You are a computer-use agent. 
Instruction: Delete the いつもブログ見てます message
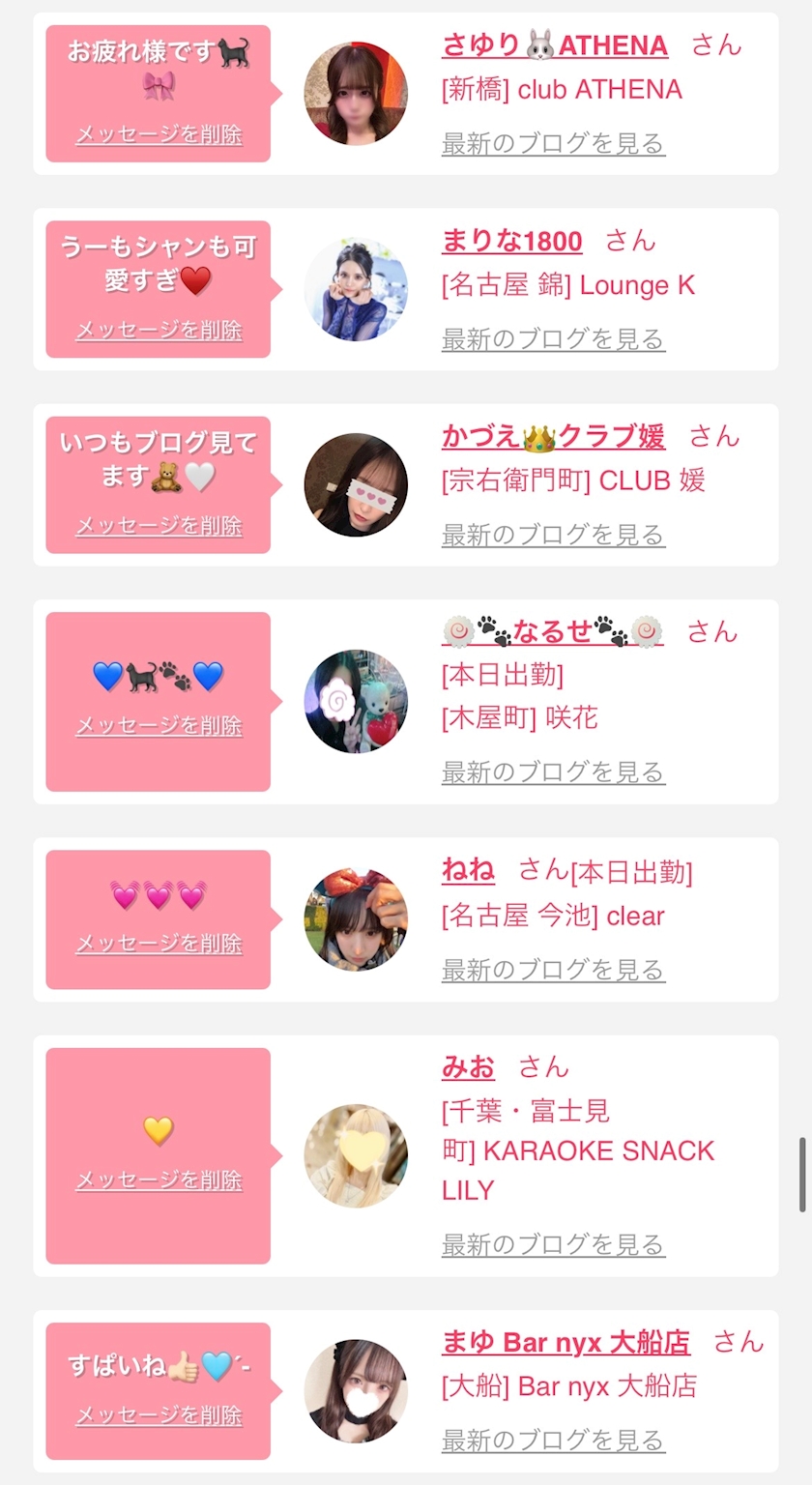pyautogui.click(x=159, y=525)
